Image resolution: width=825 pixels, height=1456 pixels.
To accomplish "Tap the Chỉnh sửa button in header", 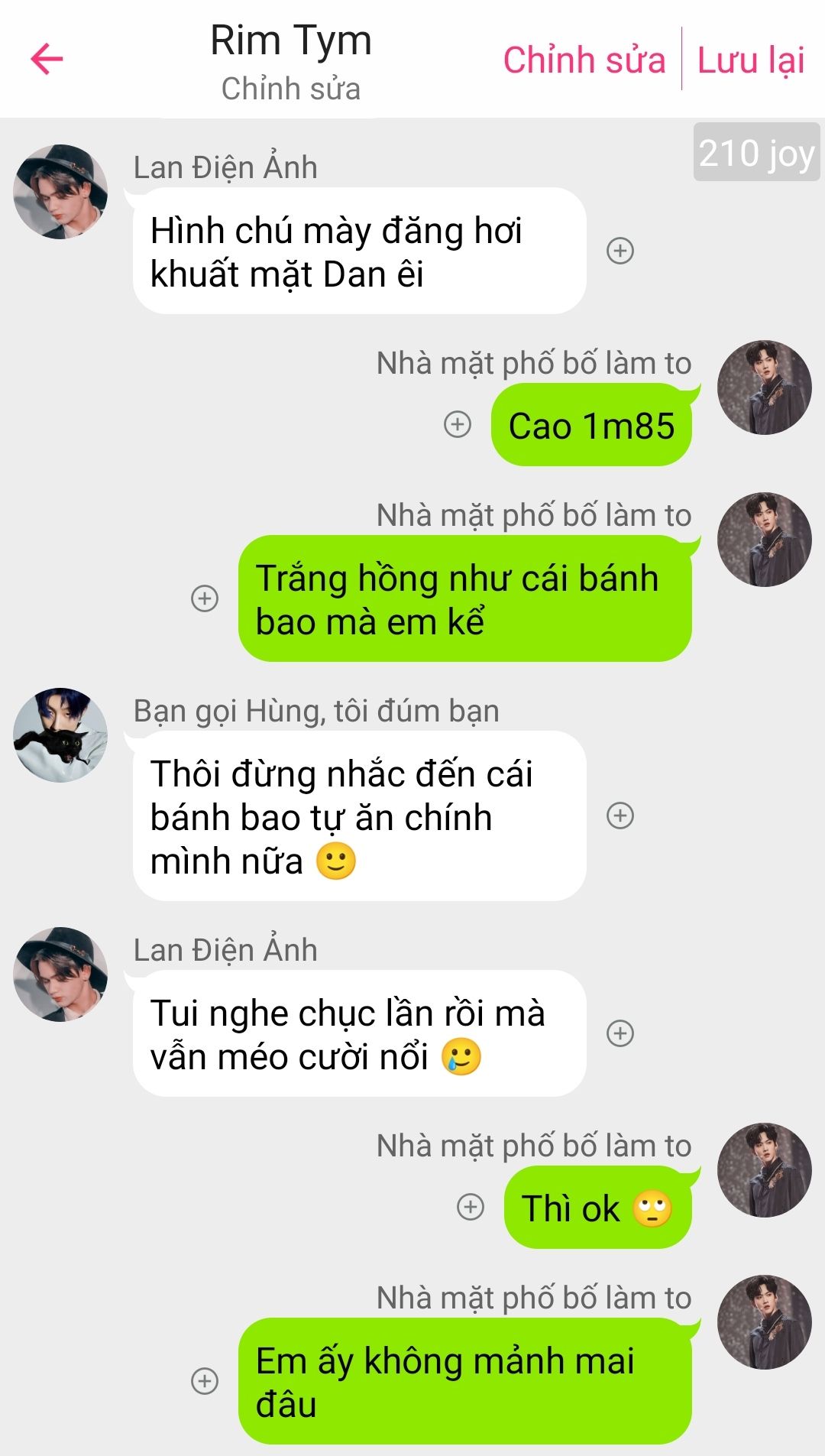I will pyautogui.click(x=584, y=60).
